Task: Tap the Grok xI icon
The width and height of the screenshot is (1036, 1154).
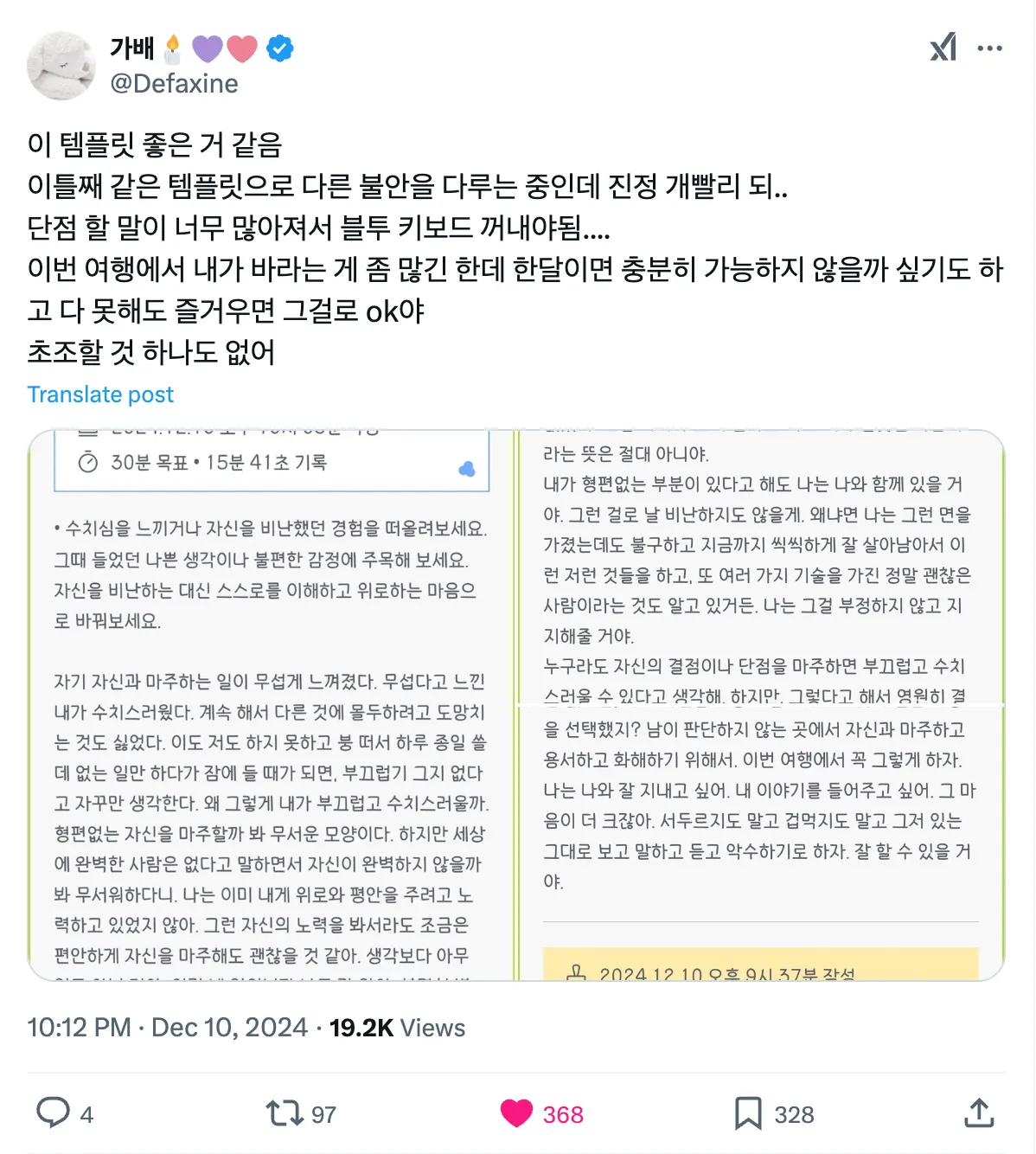Action: coord(943,48)
